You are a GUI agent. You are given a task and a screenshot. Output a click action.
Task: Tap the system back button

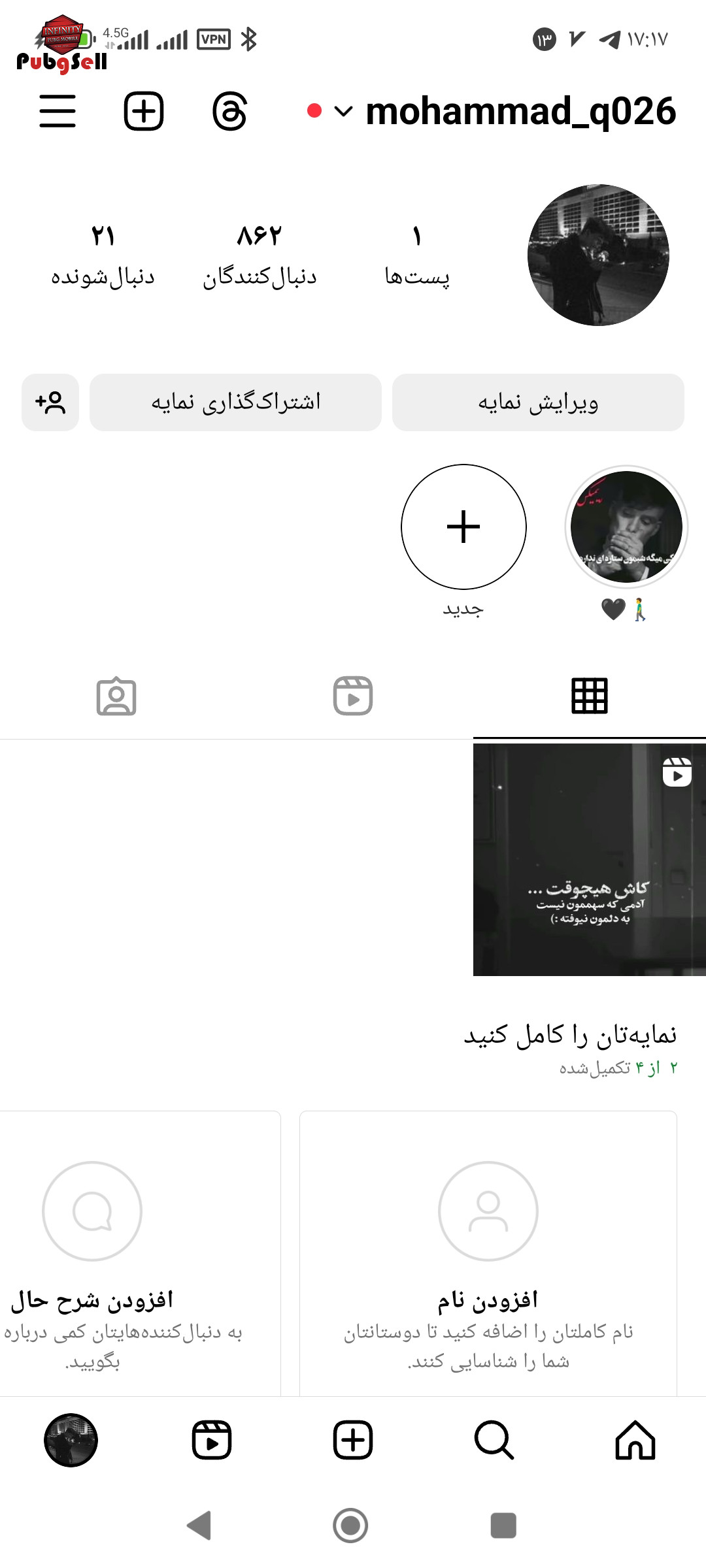[x=199, y=1526]
